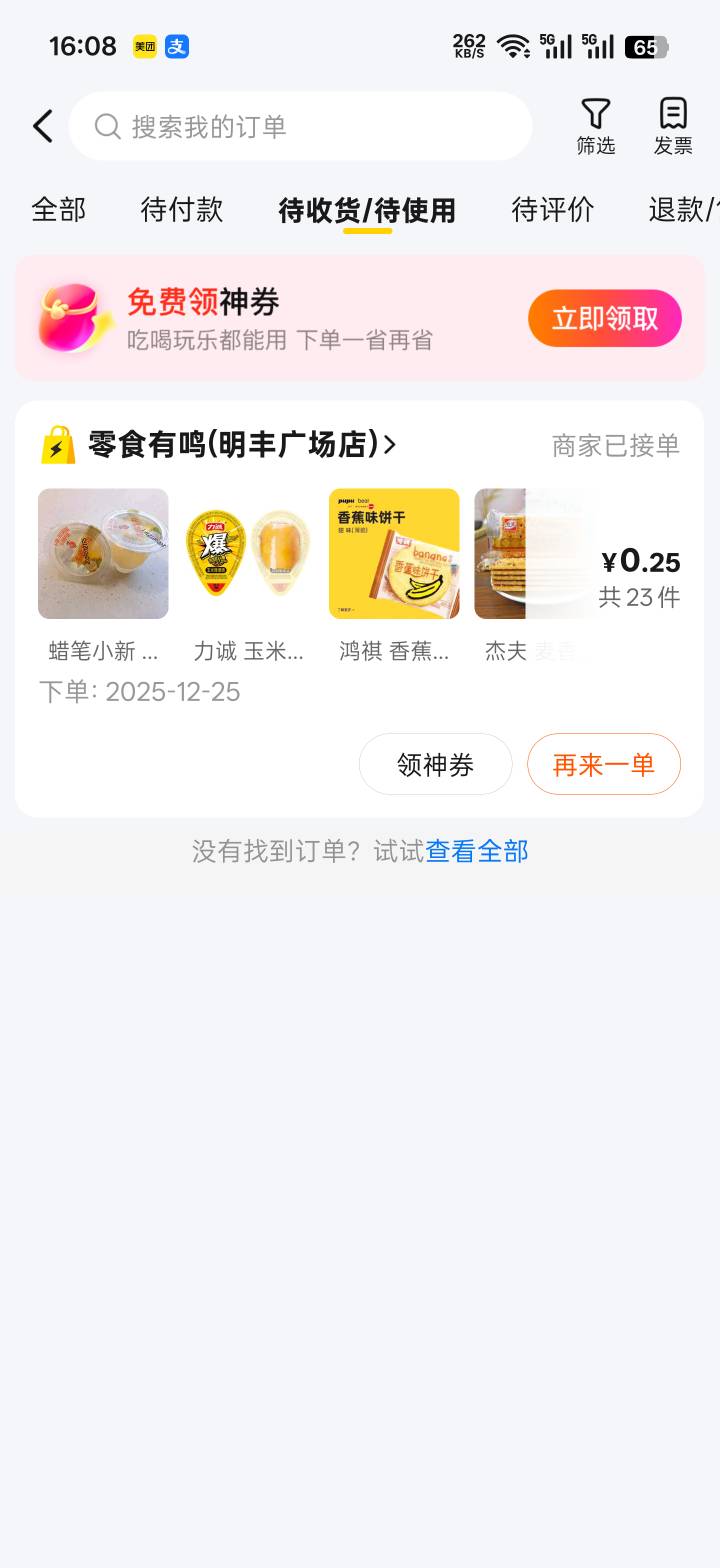Open the 发票 invoice page
Screen dimensions: 720x1568
coord(673,127)
